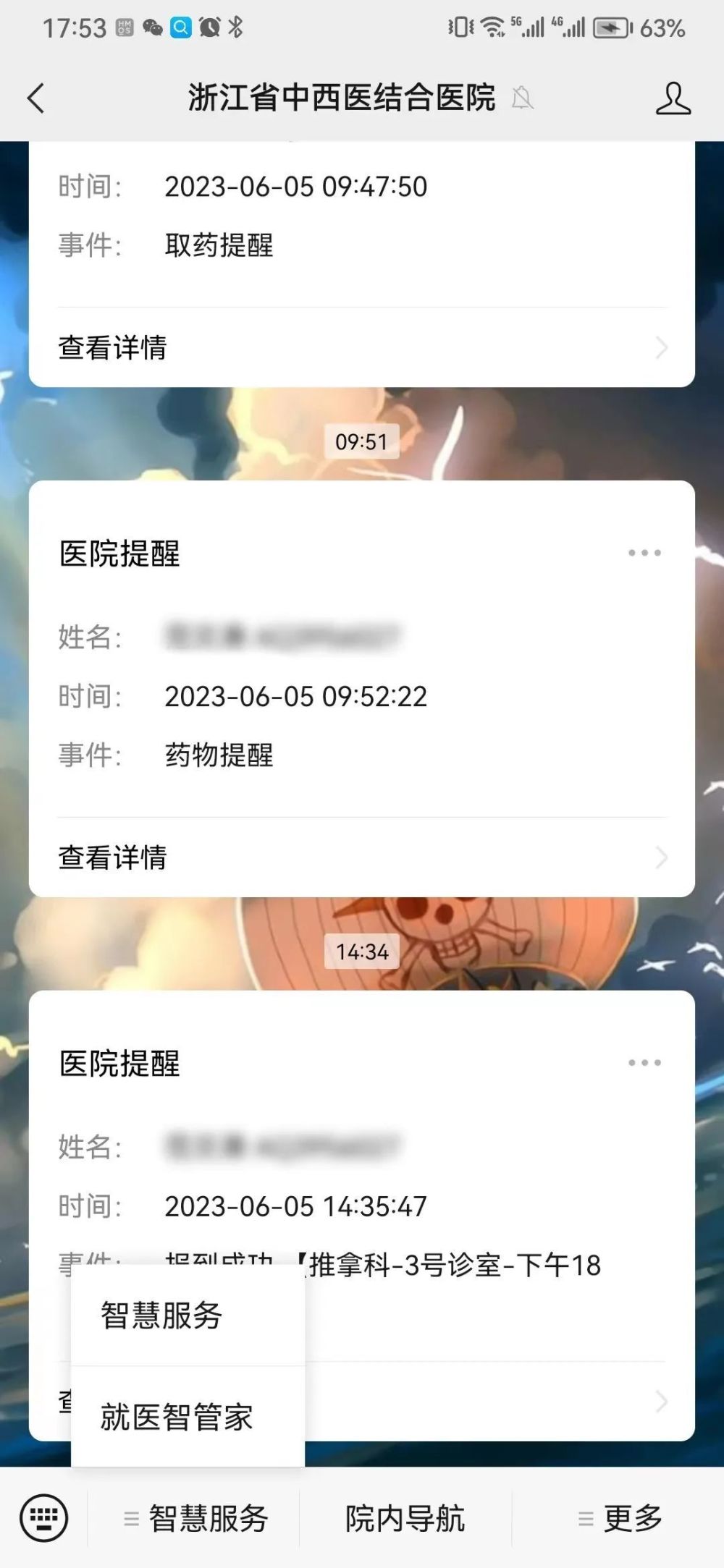Open the account profile icon

673,98
